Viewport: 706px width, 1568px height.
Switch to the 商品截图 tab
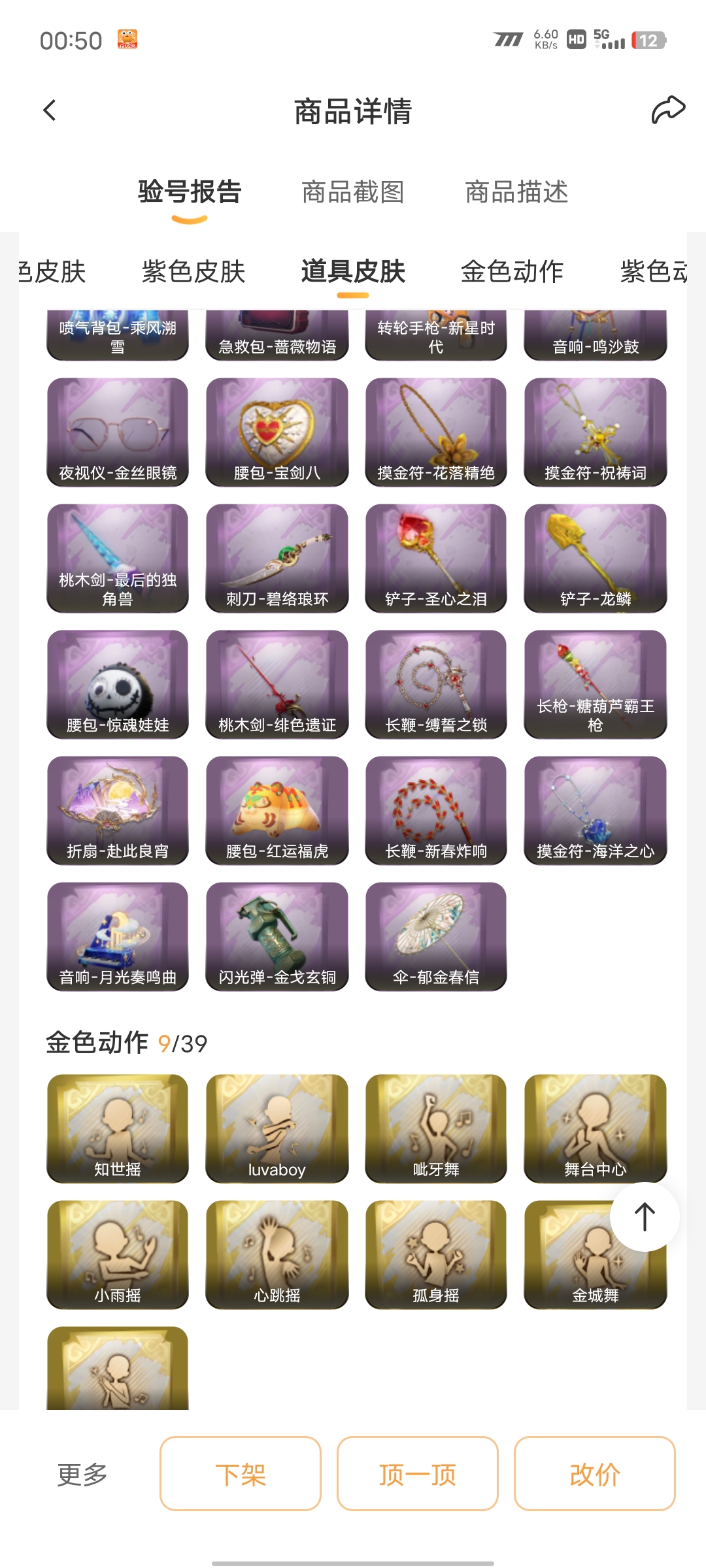click(353, 192)
